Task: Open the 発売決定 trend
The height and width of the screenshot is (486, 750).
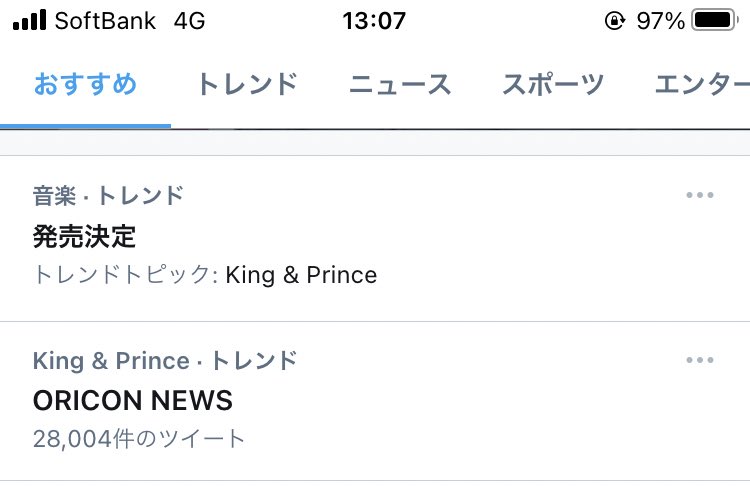Action: (84, 237)
